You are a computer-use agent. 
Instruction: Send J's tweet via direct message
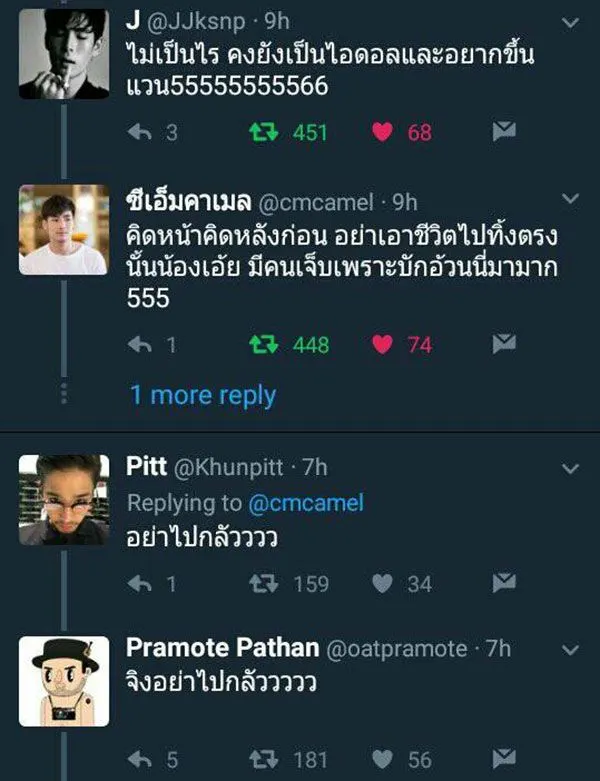pos(504,130)
